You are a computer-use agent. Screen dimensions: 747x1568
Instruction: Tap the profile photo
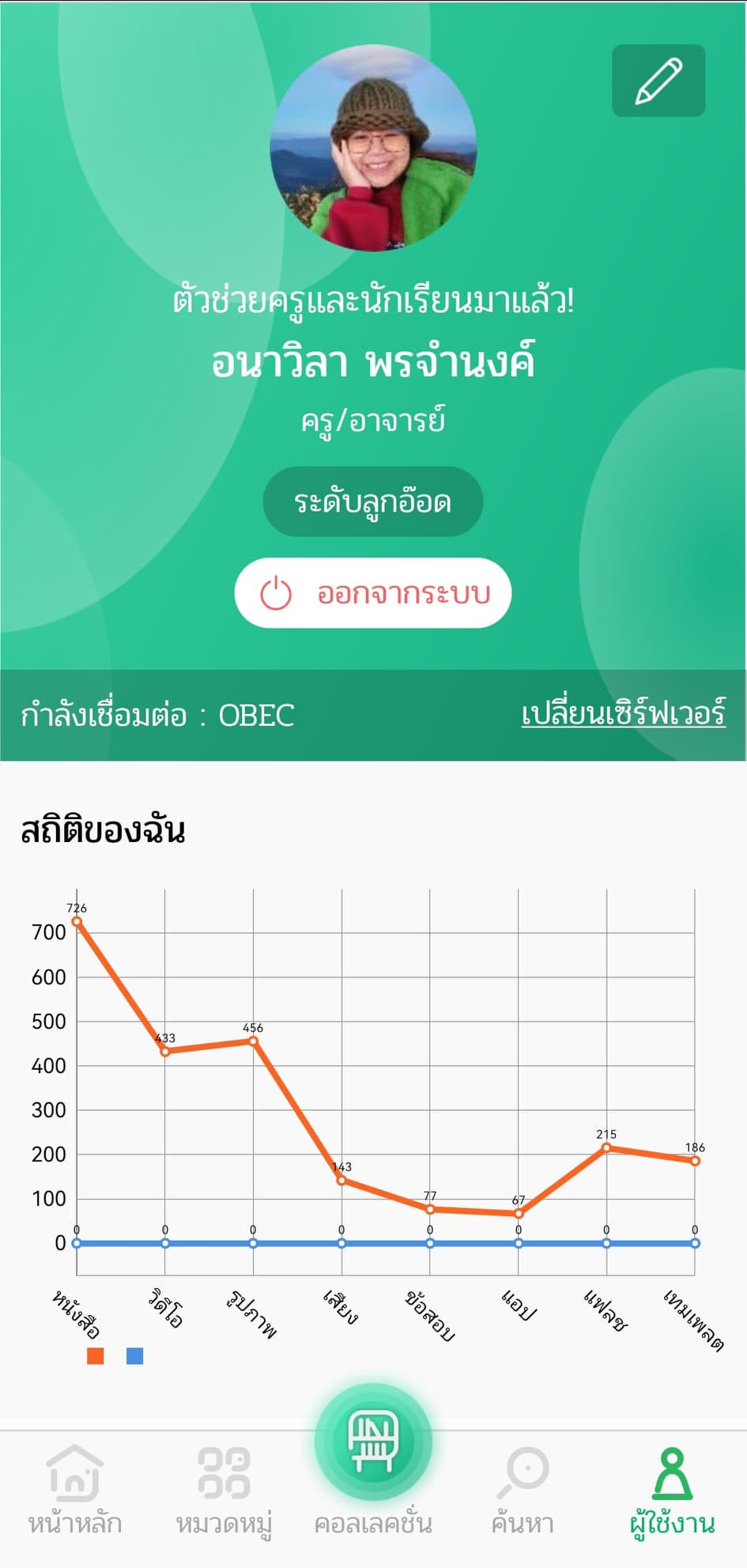(373, 148)
